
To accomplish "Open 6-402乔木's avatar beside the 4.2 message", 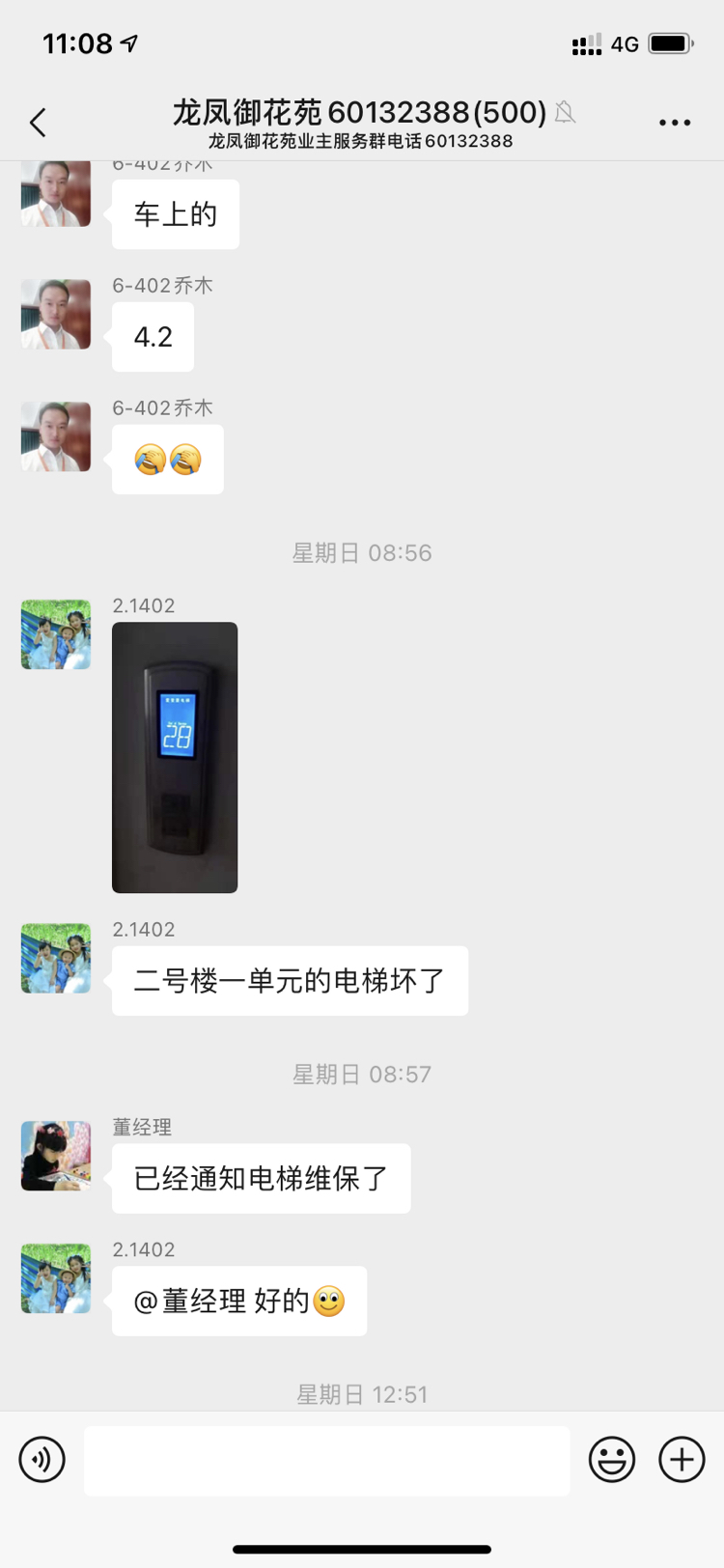I will point(56,314).
